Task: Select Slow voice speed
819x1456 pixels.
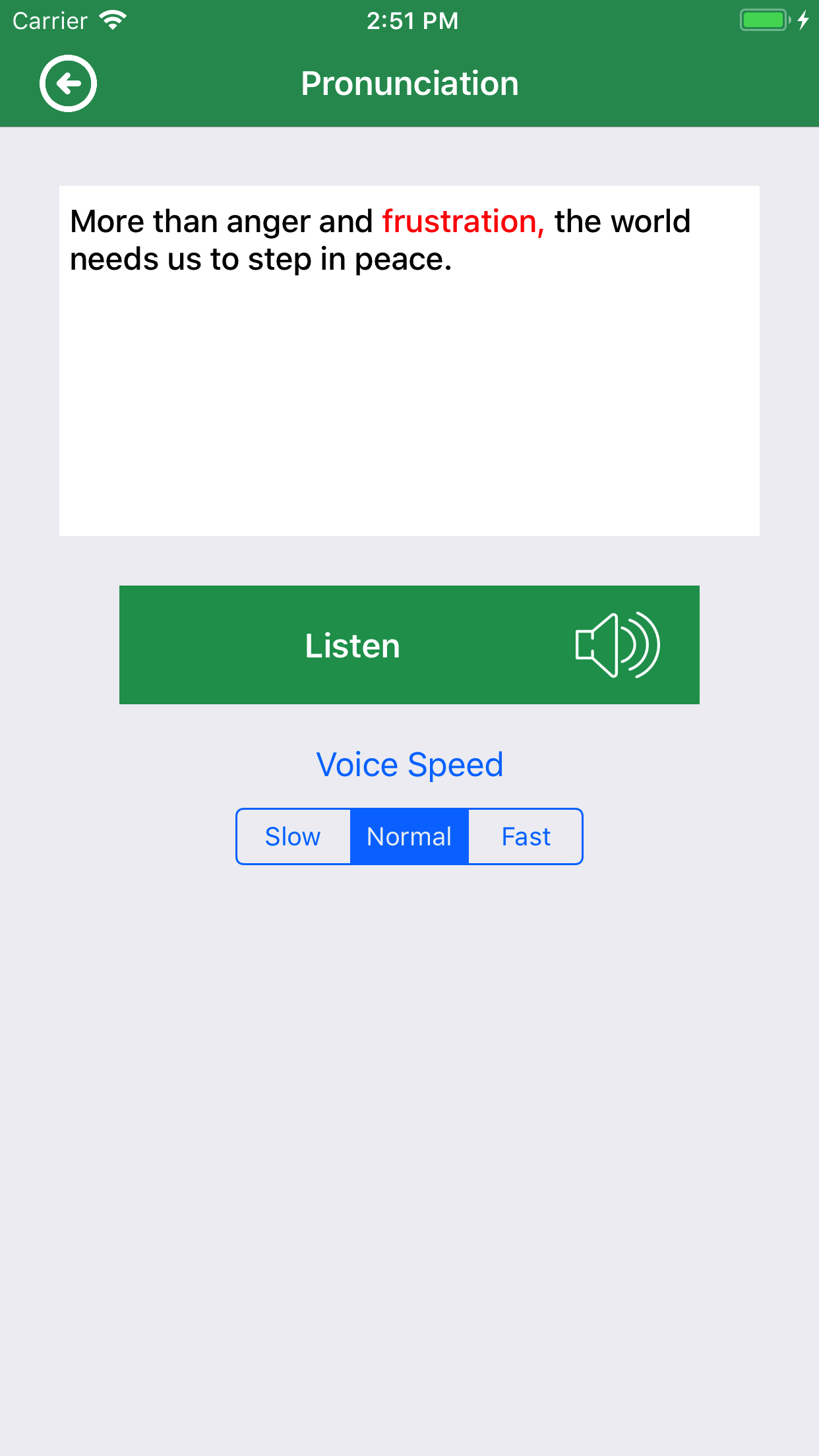Action: coord(293,836)
